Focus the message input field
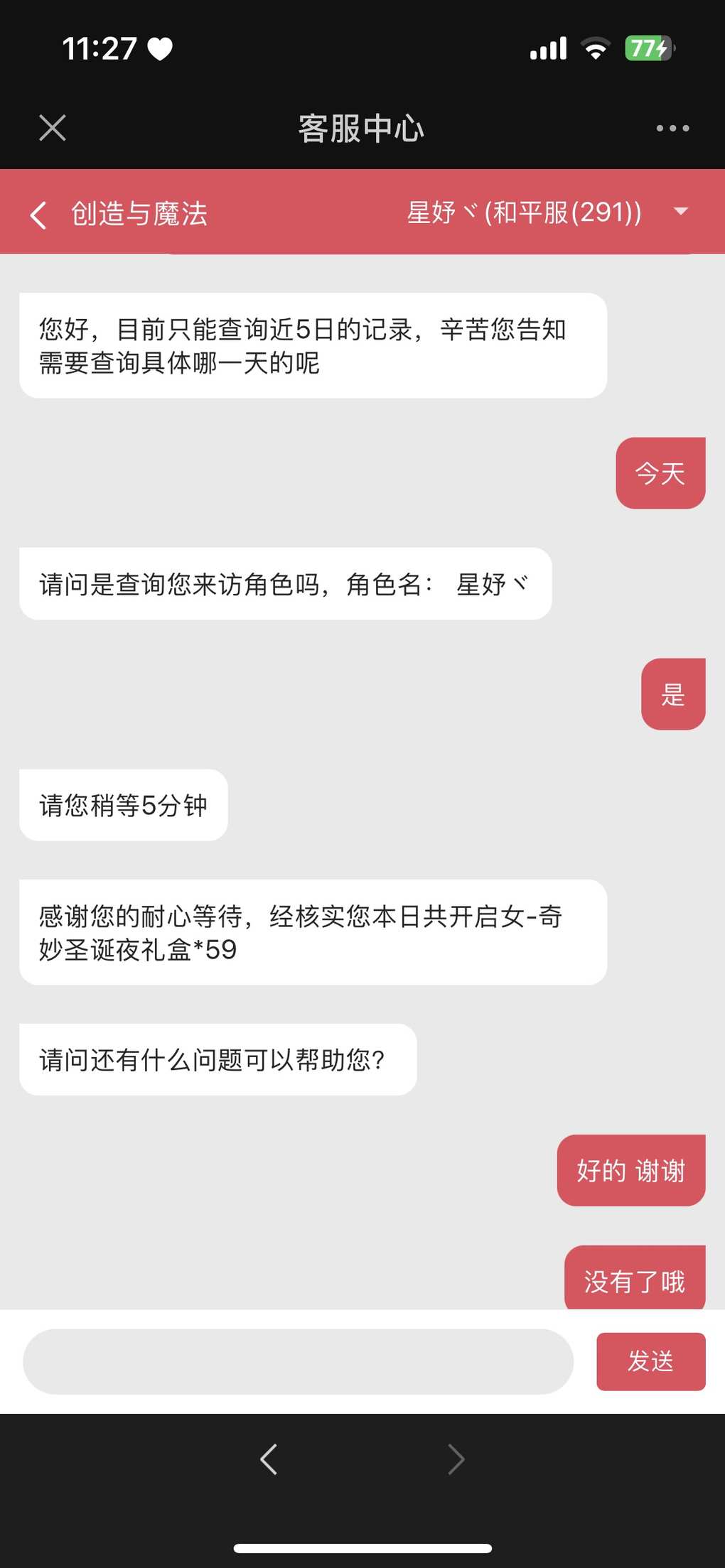Viewport: 725px width, 1568px height. [298, 1361]
